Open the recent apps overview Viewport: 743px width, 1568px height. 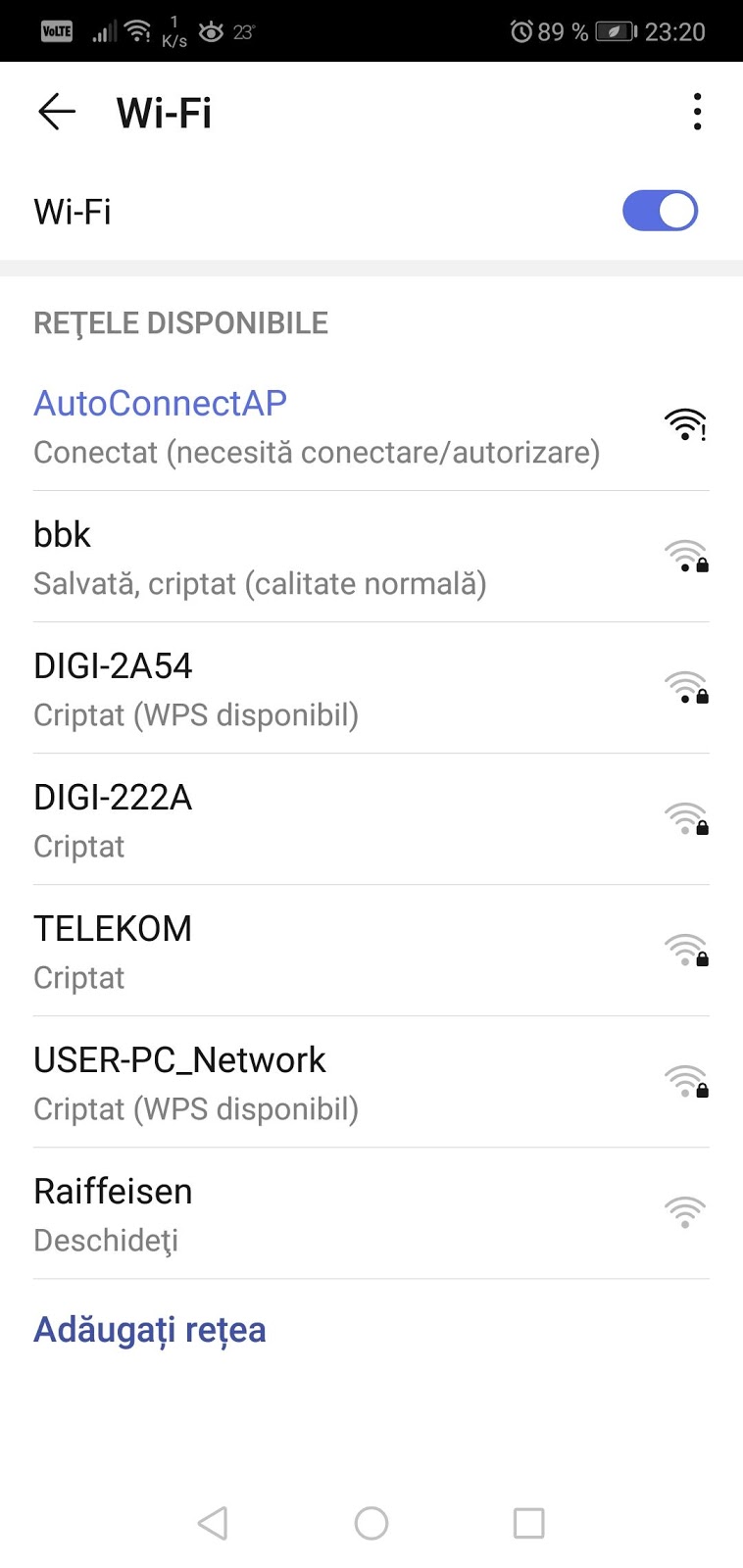(528, 1524)
